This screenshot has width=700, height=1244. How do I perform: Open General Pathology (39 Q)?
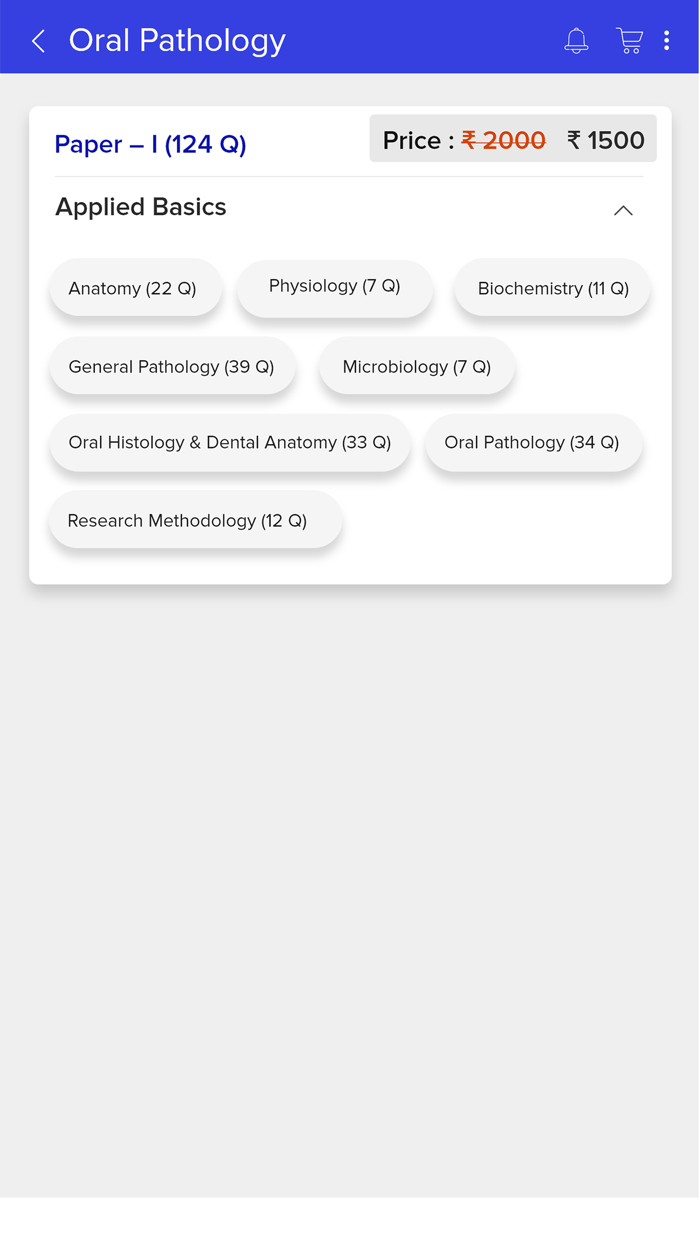[172, 367]
